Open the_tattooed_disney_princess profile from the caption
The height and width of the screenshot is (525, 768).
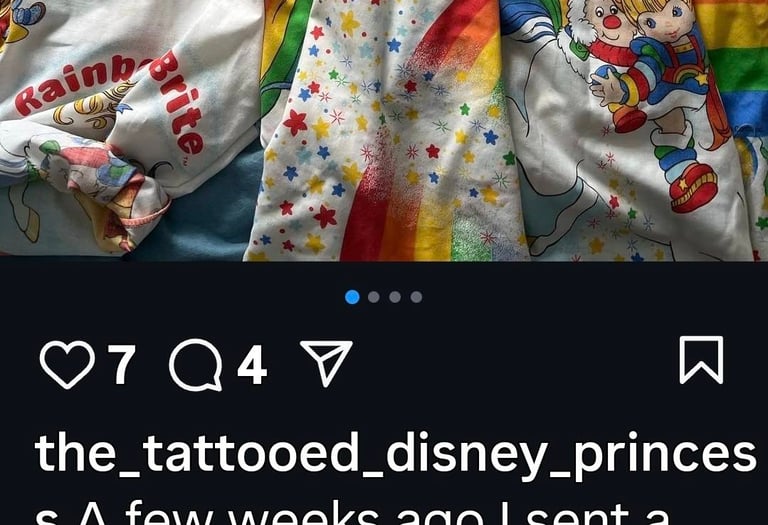[x=395, y=454]
